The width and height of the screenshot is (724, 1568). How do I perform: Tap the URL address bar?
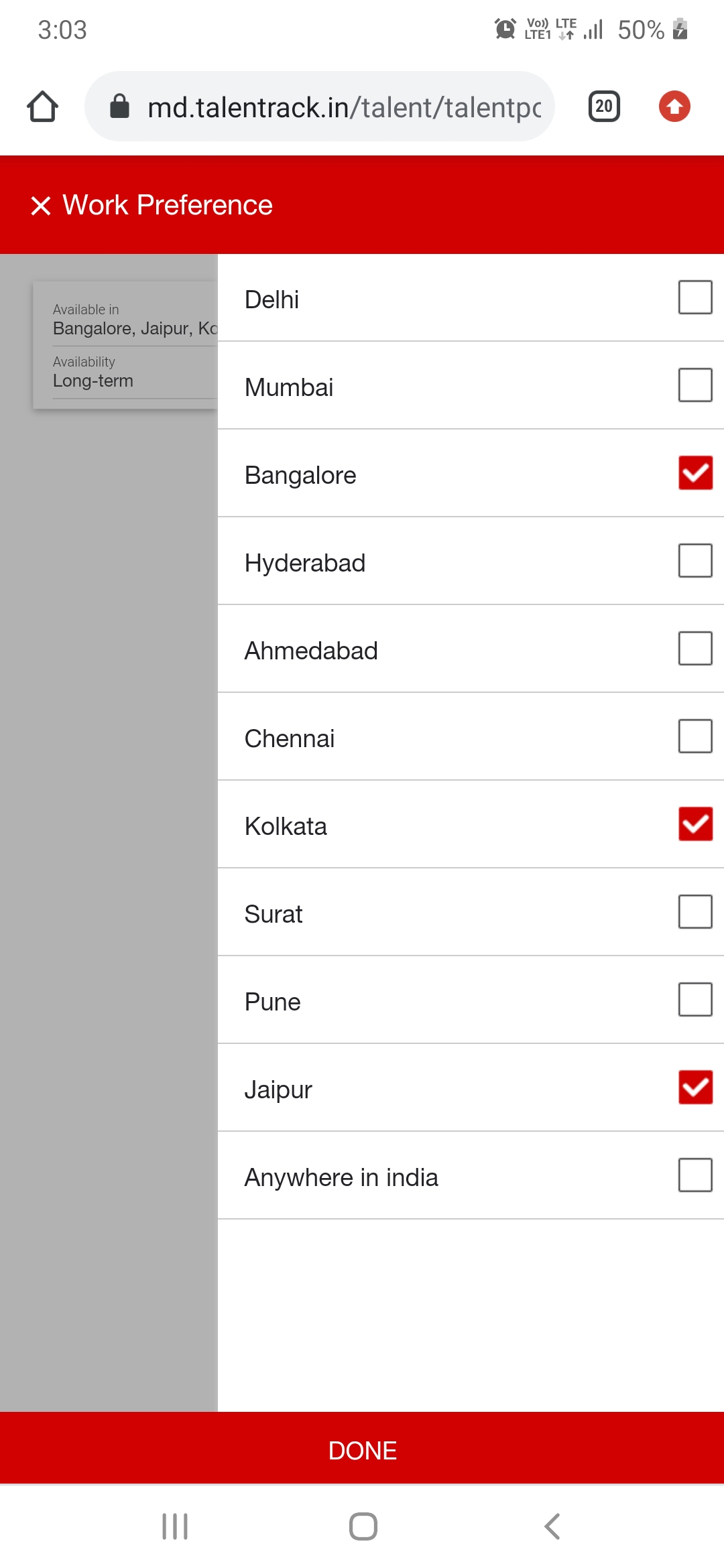(x=320, y=107)
